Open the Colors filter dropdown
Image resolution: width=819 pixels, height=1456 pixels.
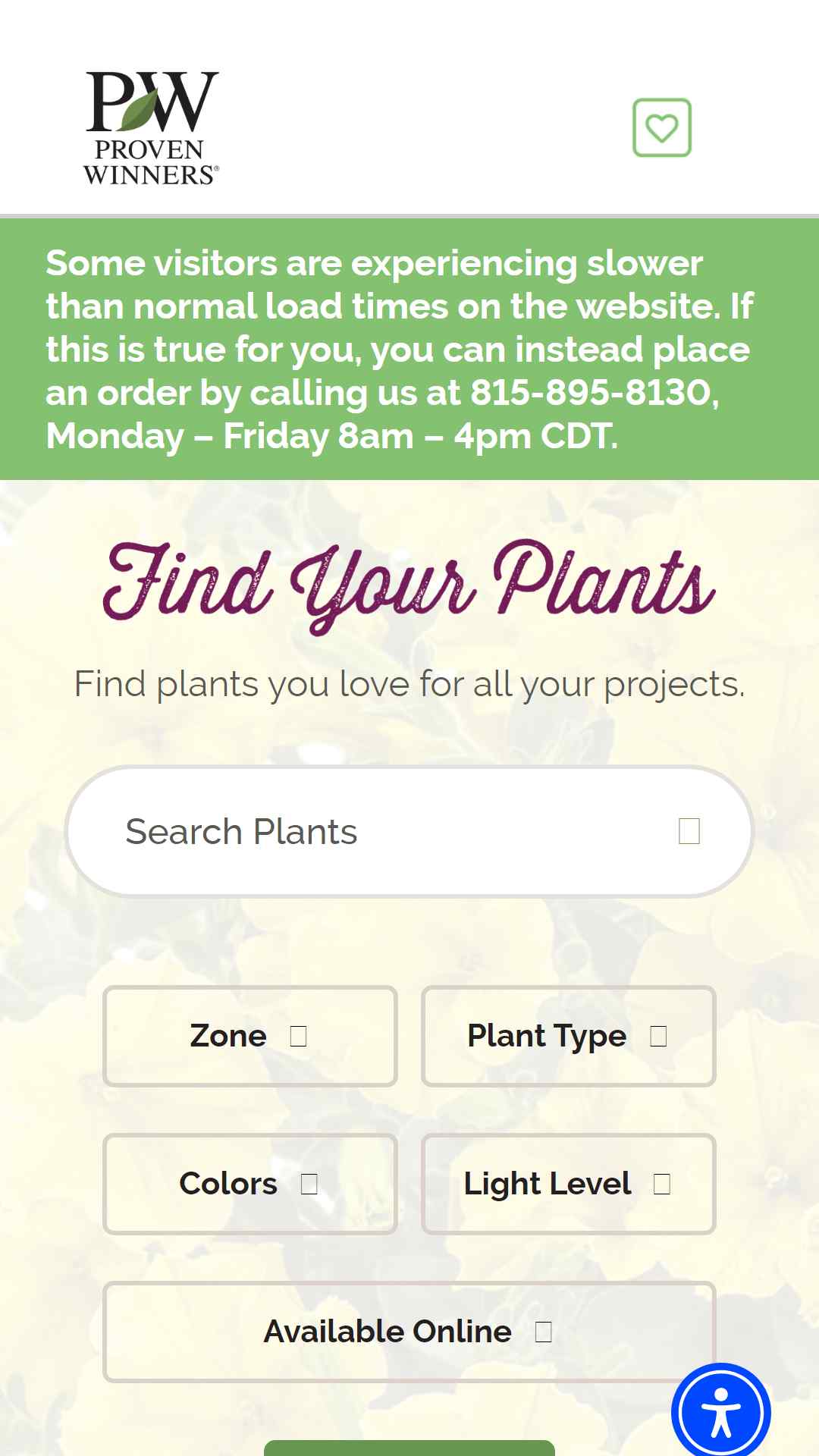tap(249, 1184)
